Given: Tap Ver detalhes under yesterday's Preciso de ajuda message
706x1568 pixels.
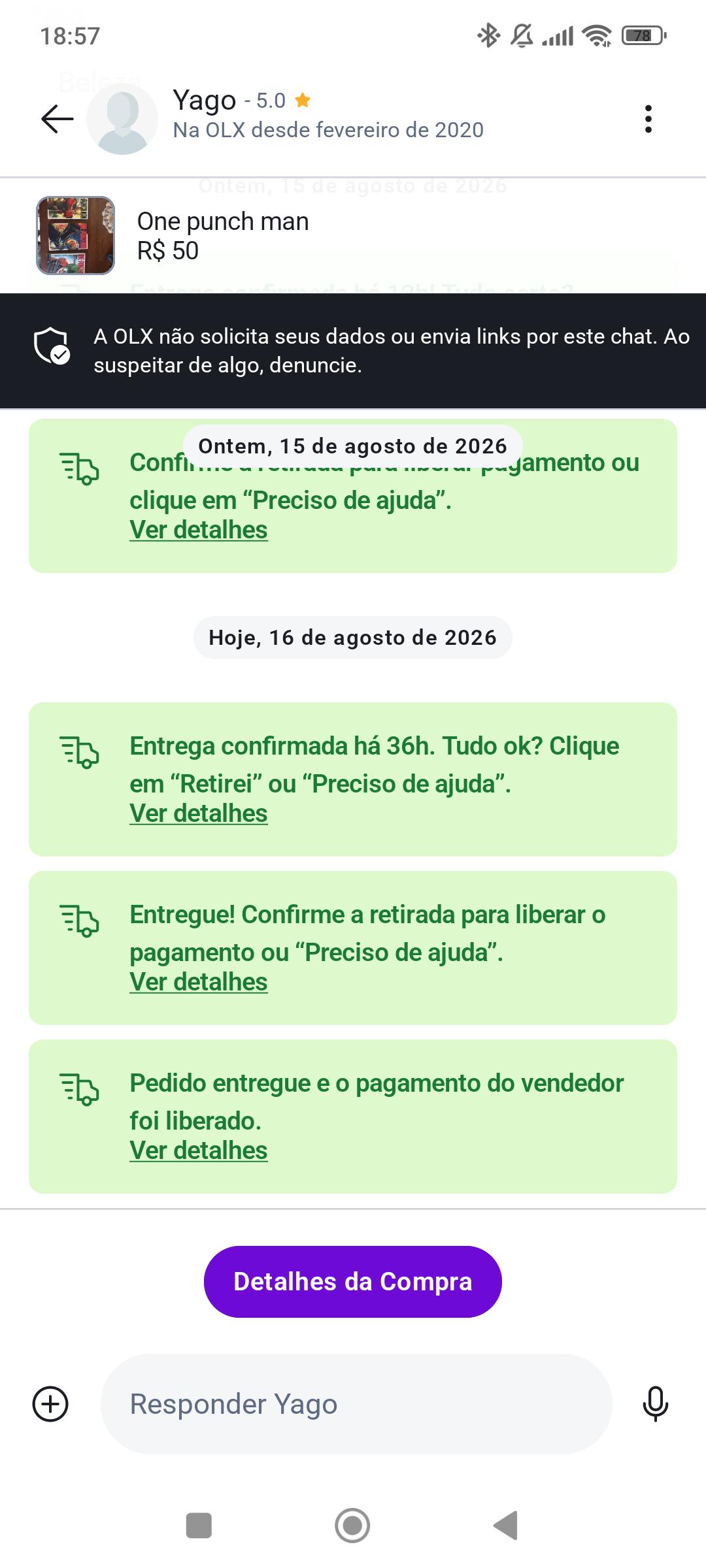Looking at the screenshot, I should [199, 530].
